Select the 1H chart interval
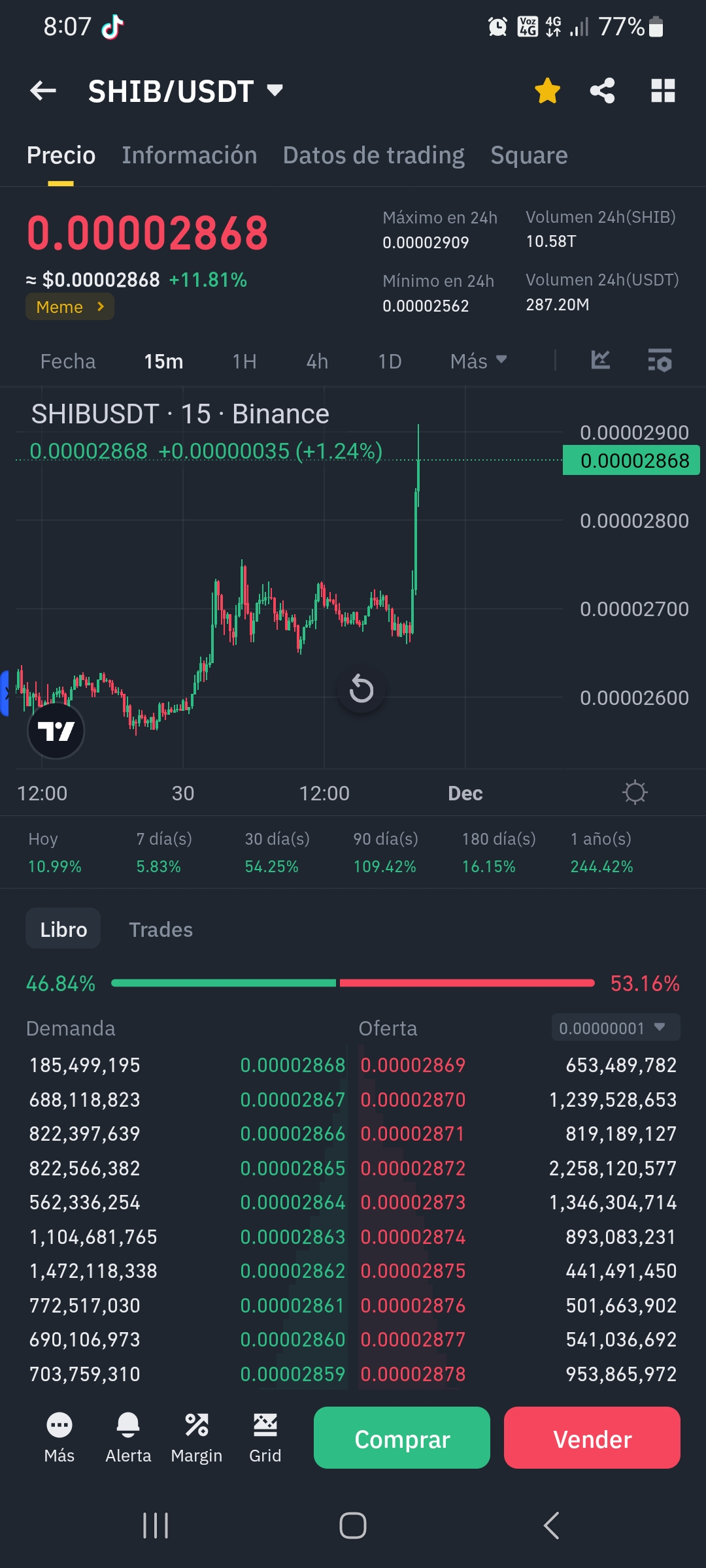The image size is (706, 1568). (x=244, y=361)
